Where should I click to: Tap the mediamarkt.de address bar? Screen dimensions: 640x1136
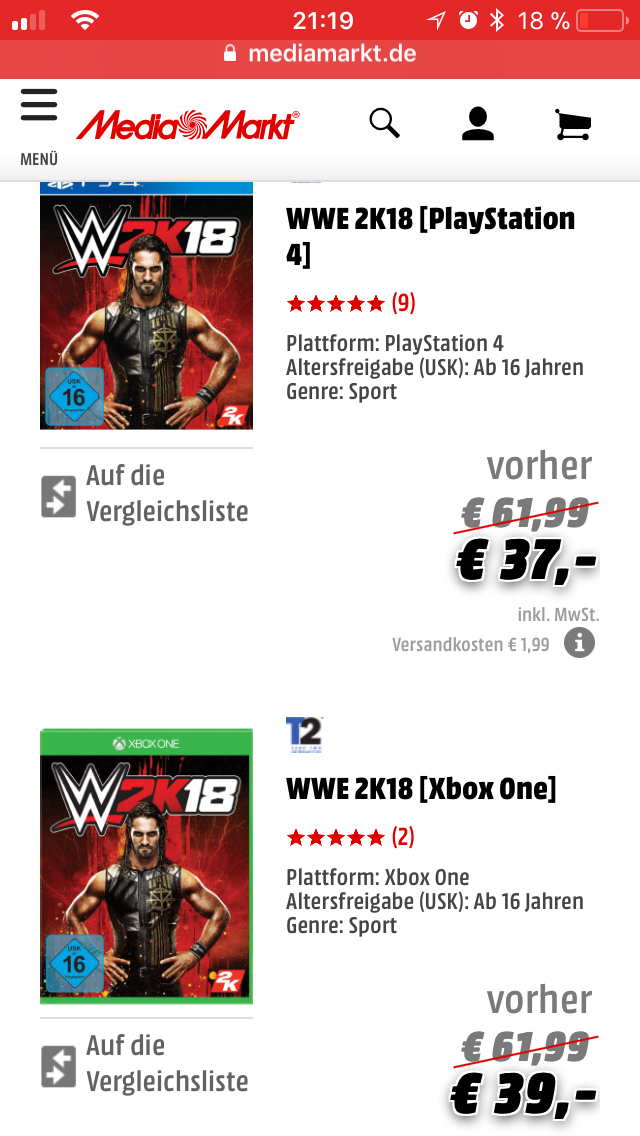click(320, 54)
